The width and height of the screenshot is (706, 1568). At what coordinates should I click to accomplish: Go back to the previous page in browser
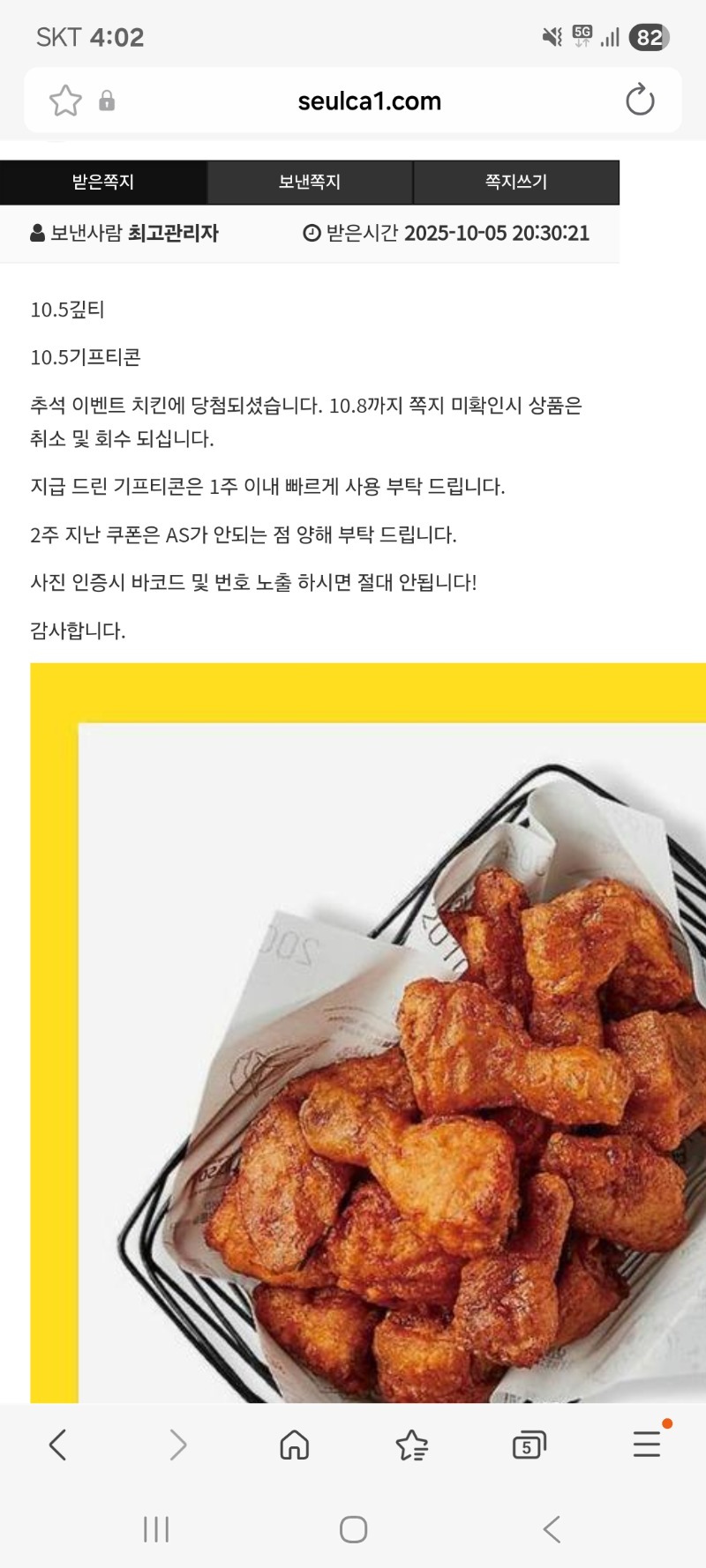(x=58, y=1445)
